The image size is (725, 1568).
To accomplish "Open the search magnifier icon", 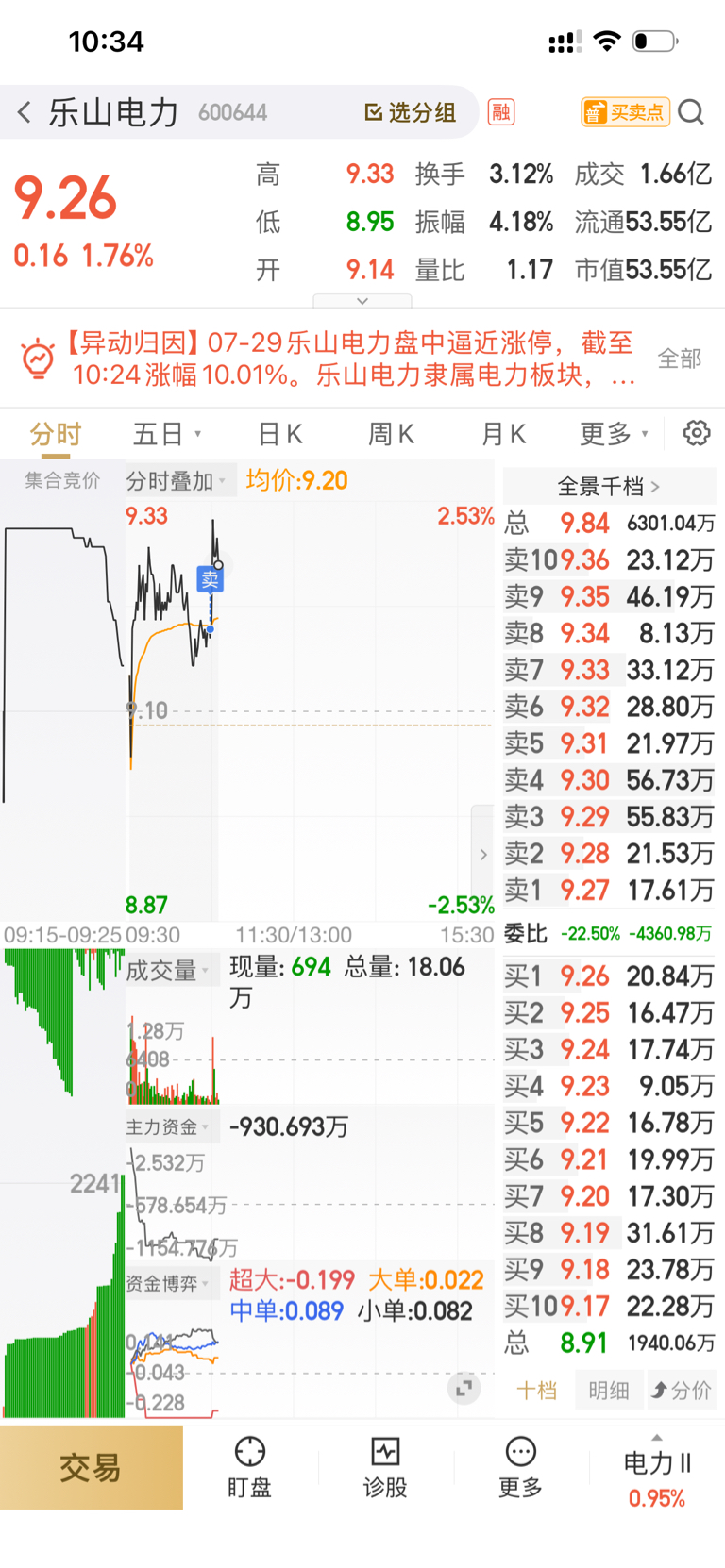I will click(691, 112).
